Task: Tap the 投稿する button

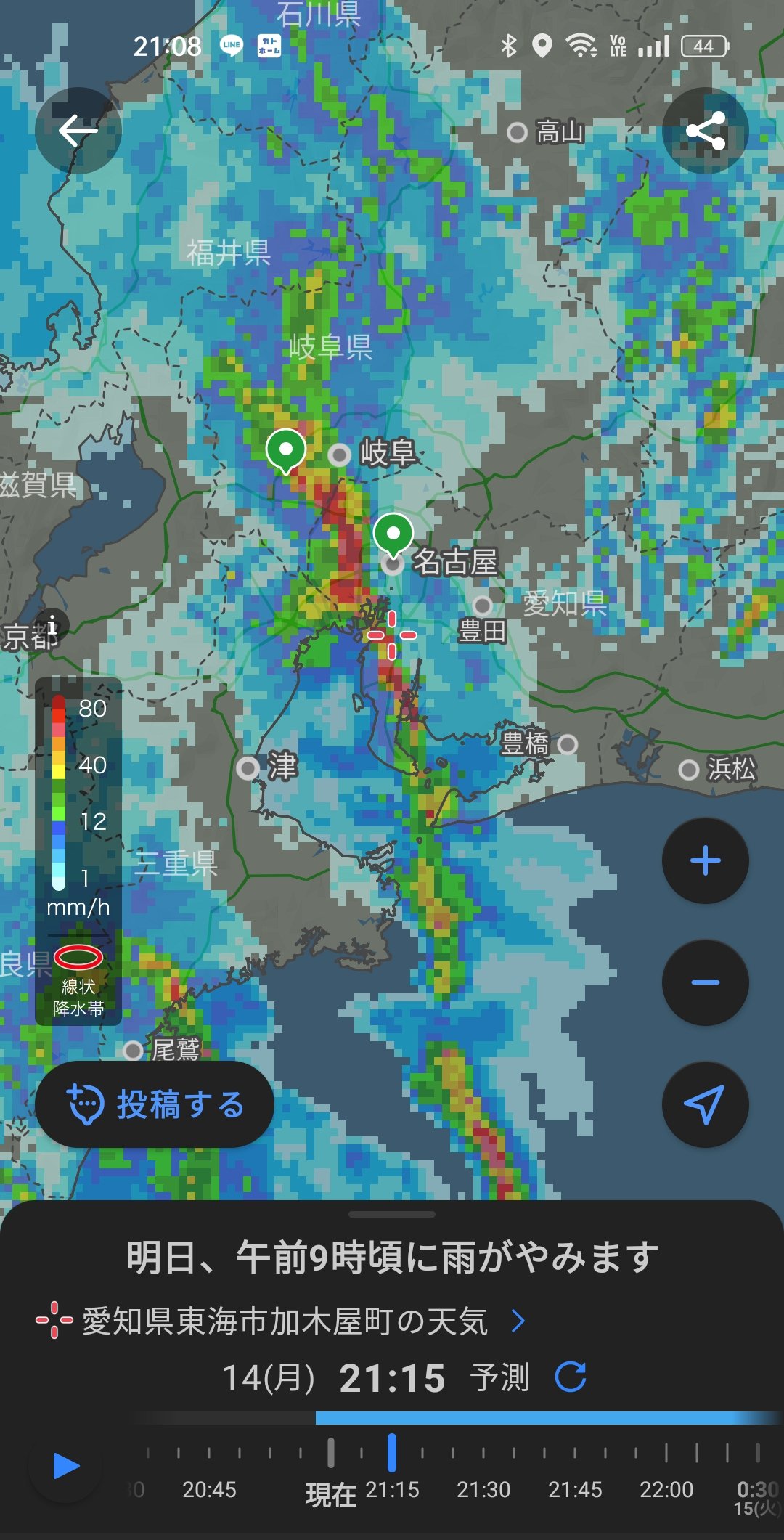Action: [155, 1104]
